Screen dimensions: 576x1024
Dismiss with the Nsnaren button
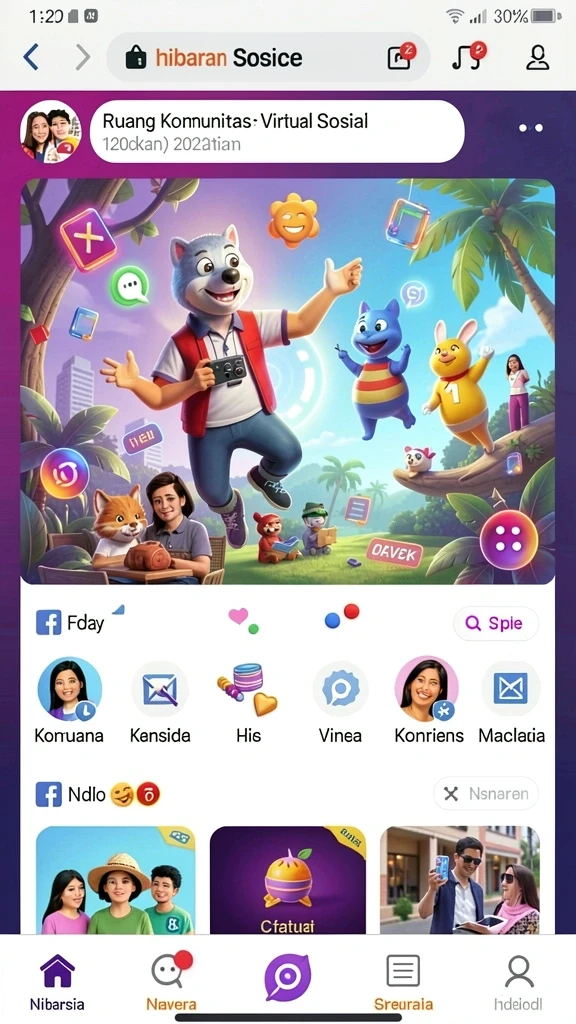[486, 793]
